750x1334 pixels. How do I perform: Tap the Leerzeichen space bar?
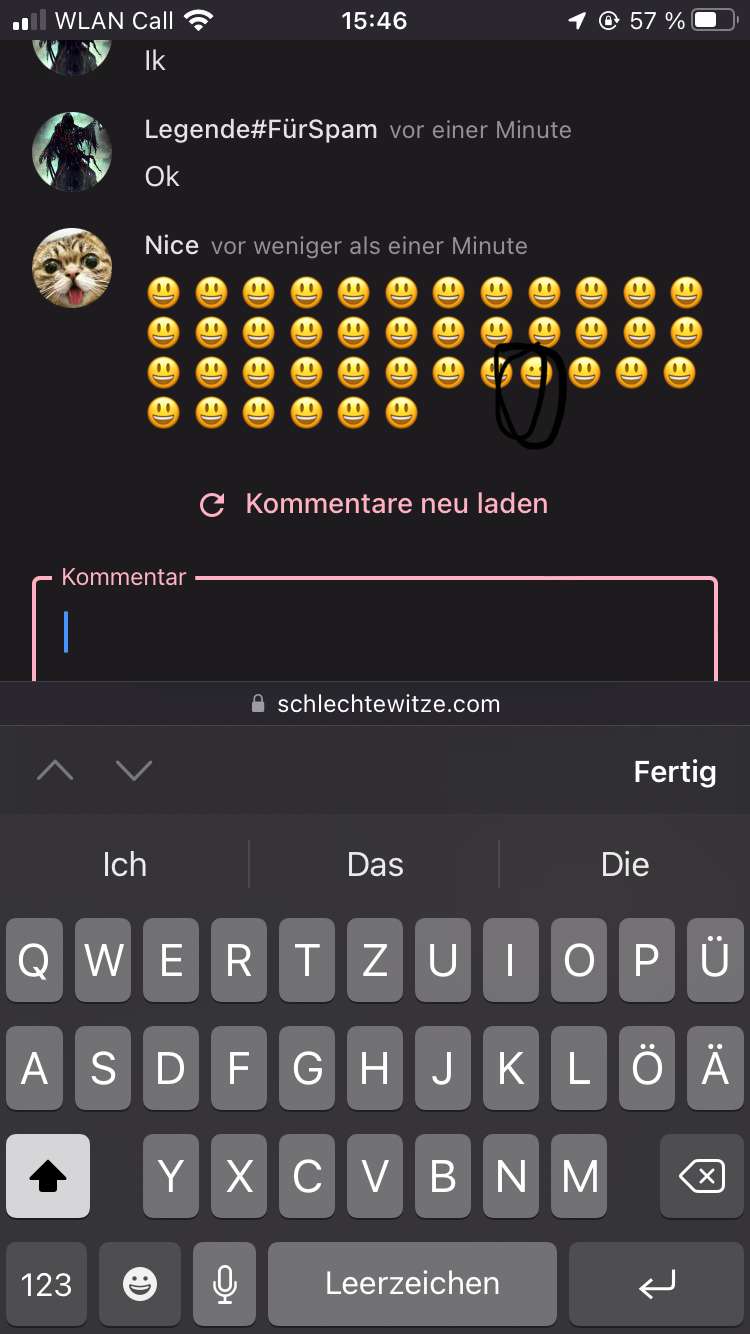tap(412, 1284)
